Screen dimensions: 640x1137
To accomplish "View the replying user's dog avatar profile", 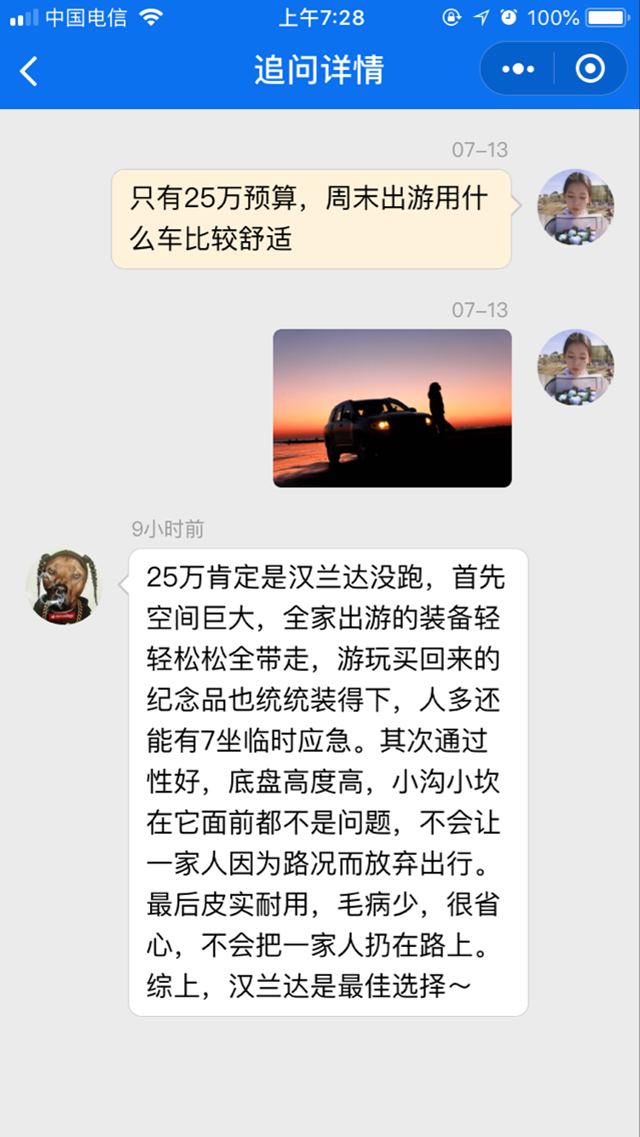I will [63, 587].
